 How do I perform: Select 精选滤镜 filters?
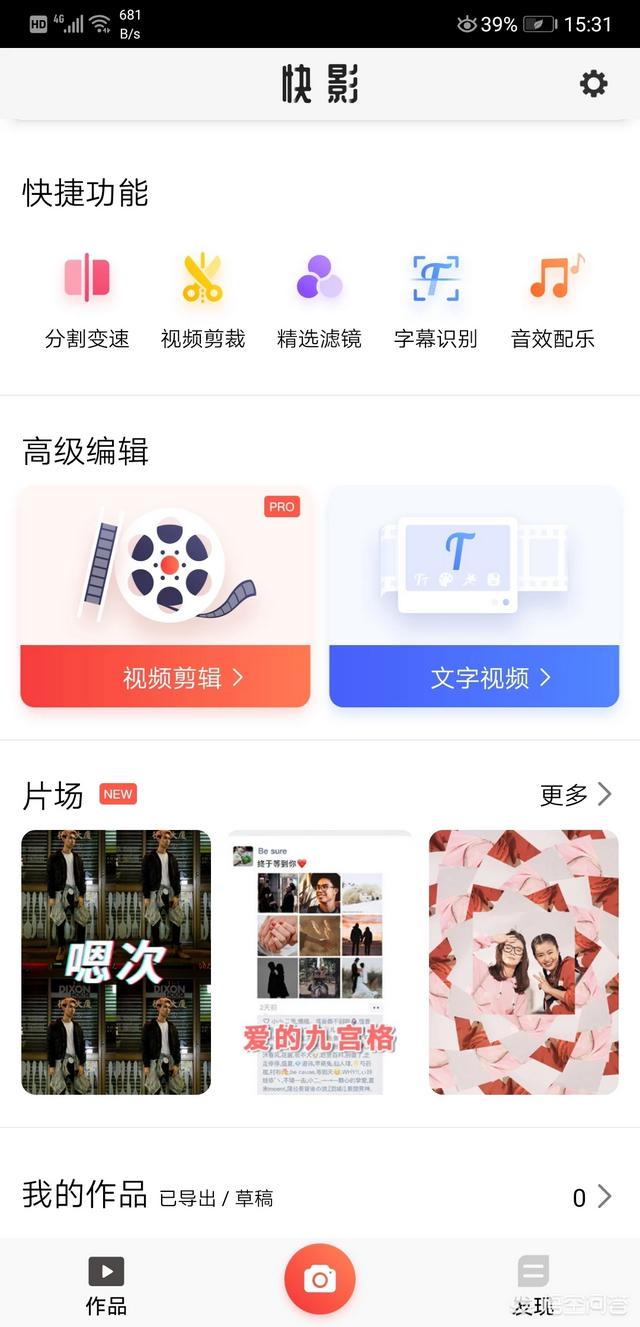[x=319, y=299]
